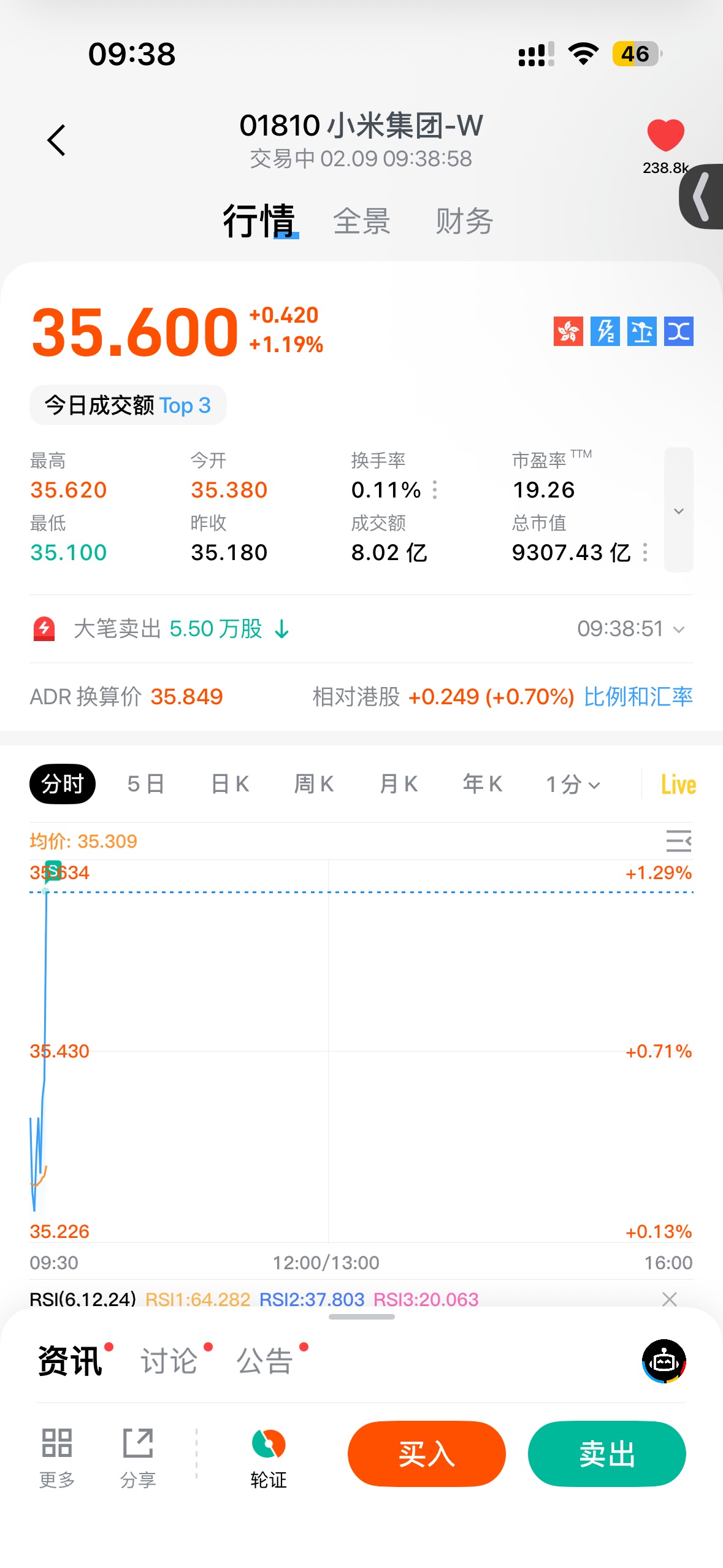Open the chart settings menu icon
Viewport: 723px width, 1568px height.
[x=678, y=841]
